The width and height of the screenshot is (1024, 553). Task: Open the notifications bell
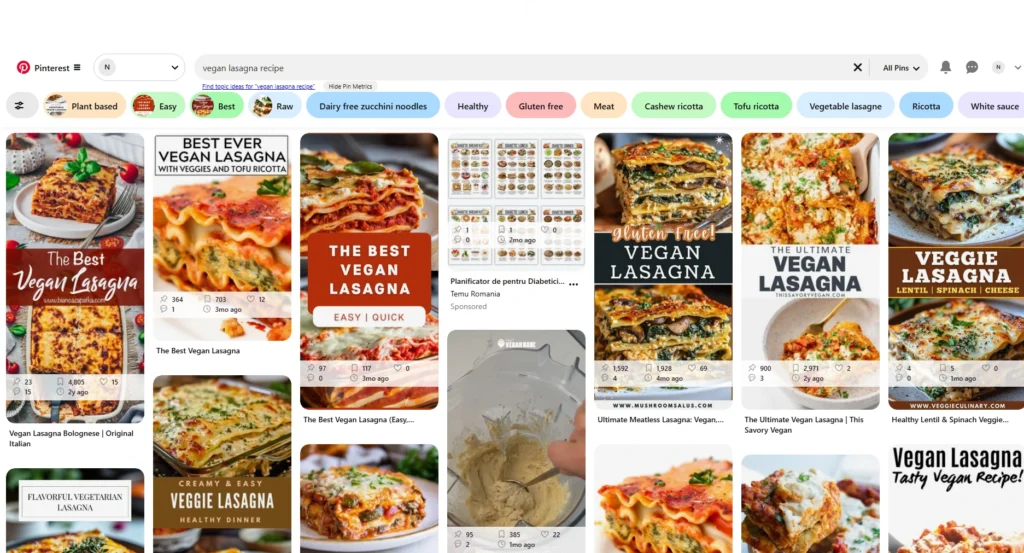(x=945, y=67)
